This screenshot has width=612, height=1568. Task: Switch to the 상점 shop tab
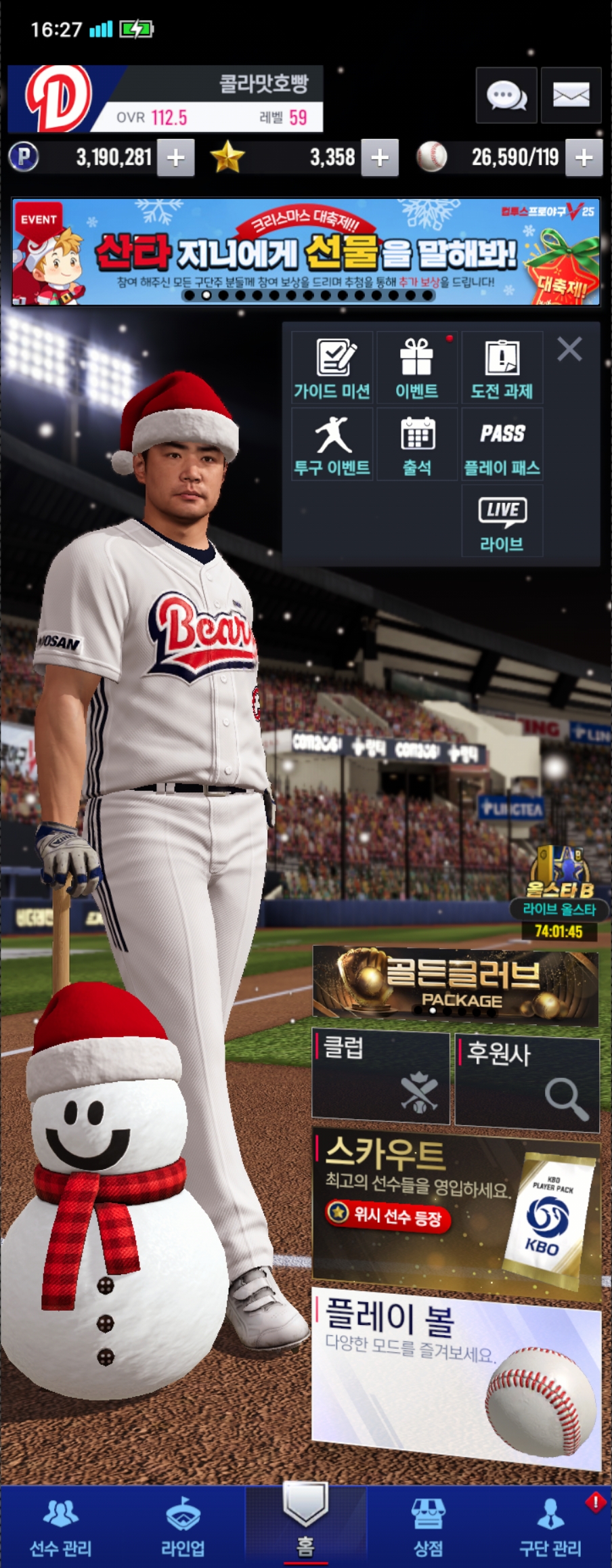(x=428, y=1527)
